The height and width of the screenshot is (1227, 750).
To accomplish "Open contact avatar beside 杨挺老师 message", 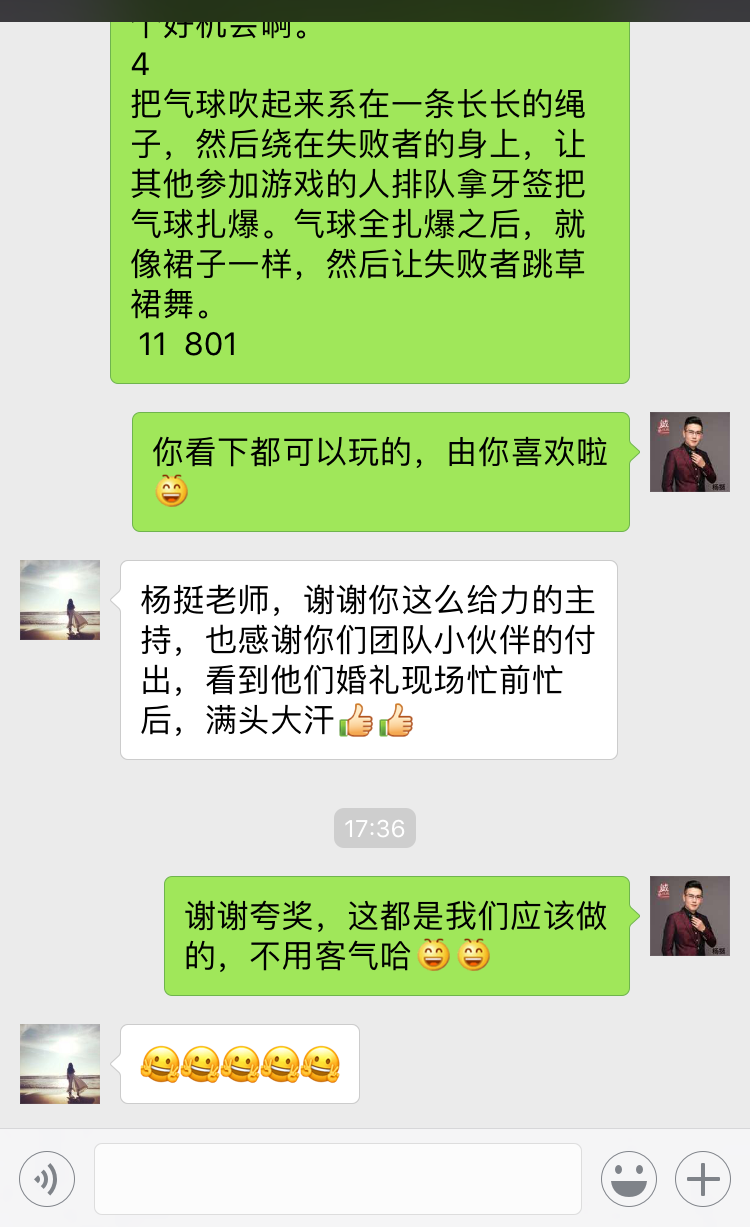I will pyautogui.click(x=60, y=600).
